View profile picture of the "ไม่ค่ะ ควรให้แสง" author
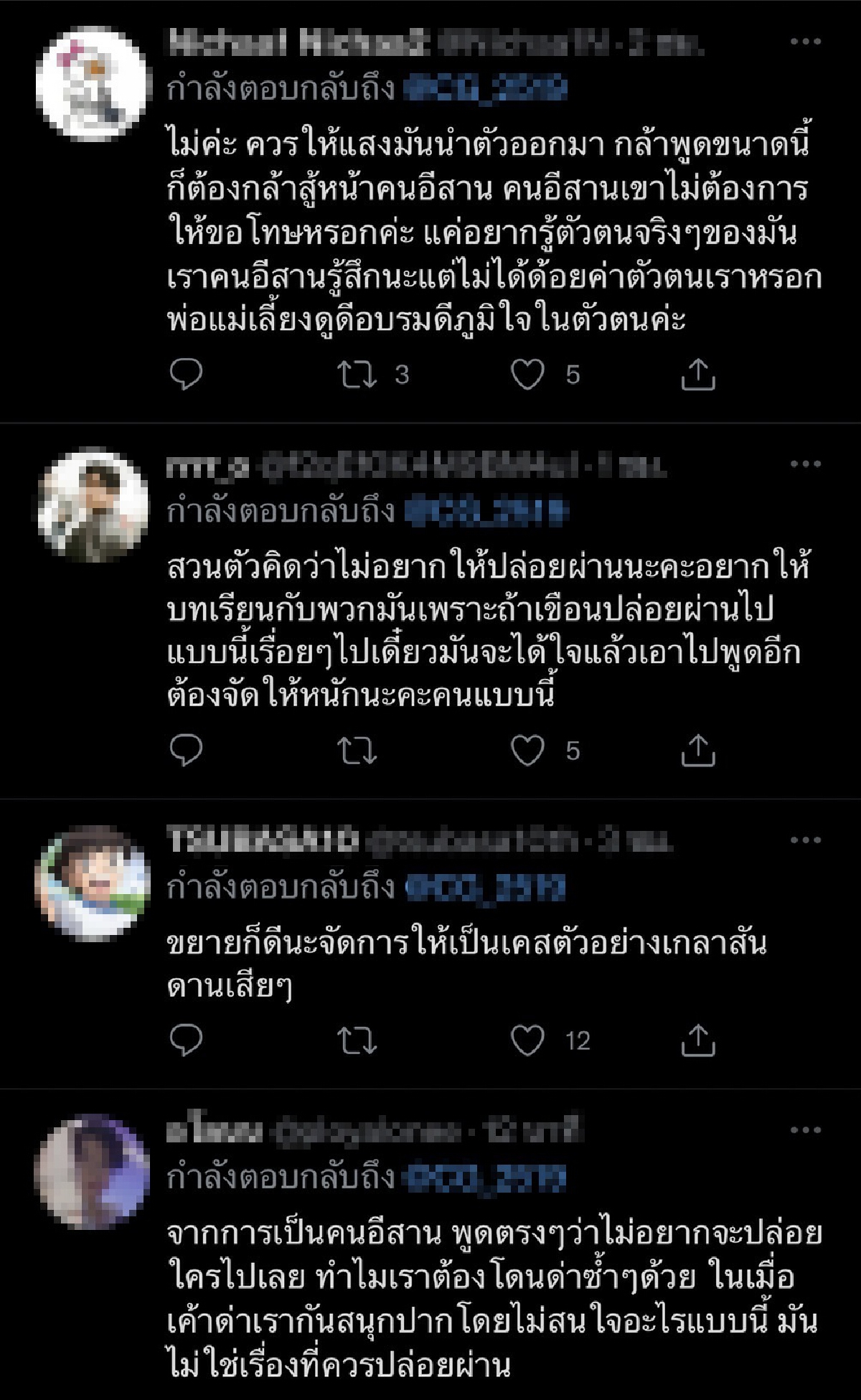Screen dimensions: 861x1400 (92, 83)
